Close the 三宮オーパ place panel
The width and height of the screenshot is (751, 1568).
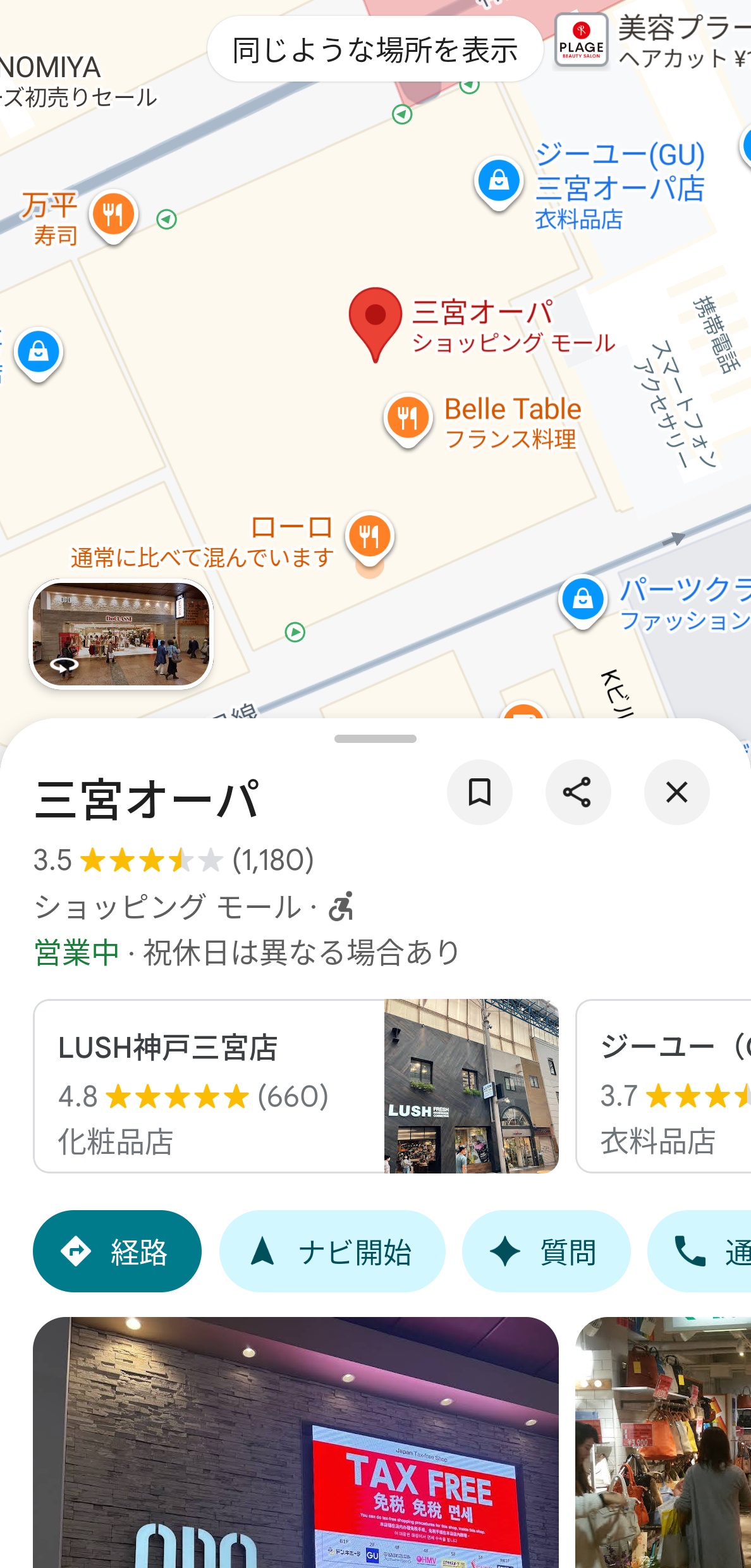676,792
